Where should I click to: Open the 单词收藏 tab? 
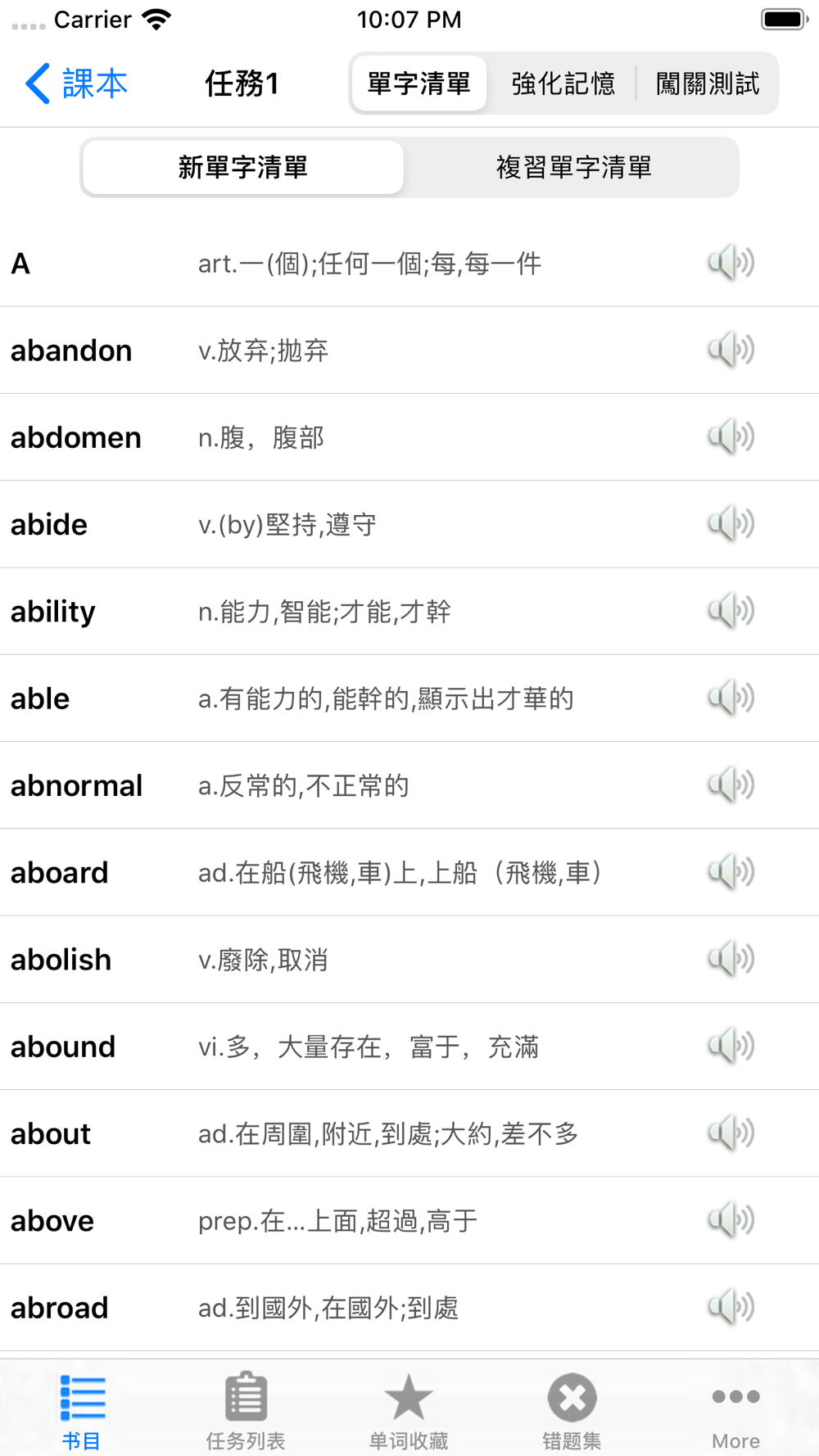[x=408, y=1410]
